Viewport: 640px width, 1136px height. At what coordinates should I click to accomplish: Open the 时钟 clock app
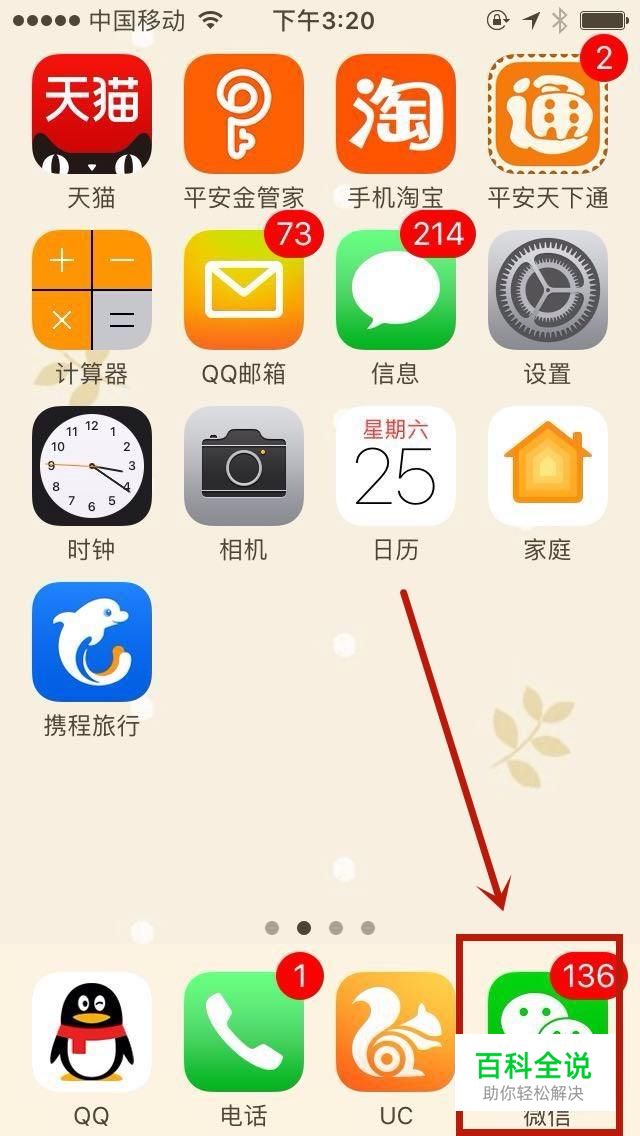click(92, 466)
